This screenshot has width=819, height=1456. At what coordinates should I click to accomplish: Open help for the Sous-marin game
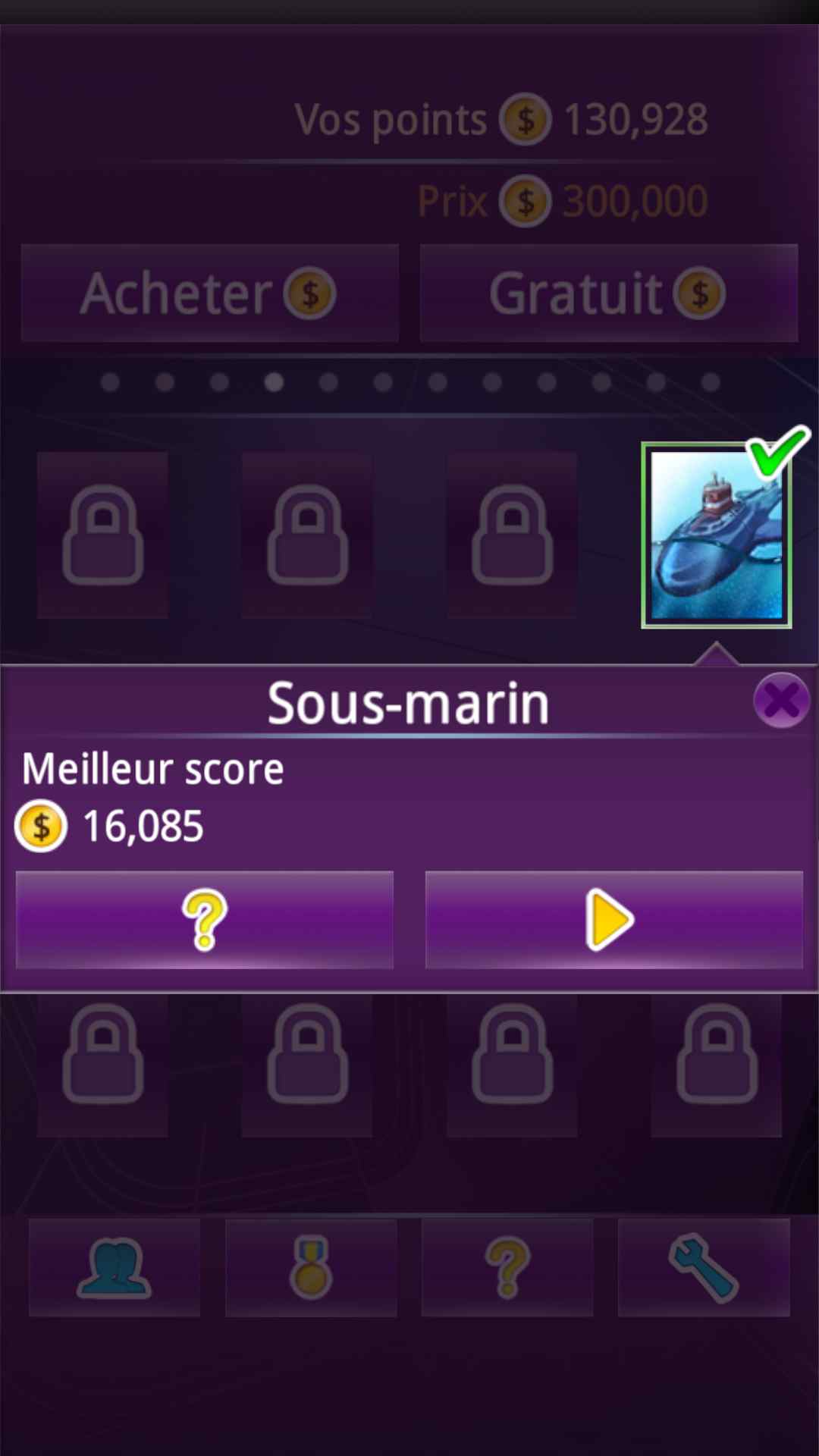205,920
